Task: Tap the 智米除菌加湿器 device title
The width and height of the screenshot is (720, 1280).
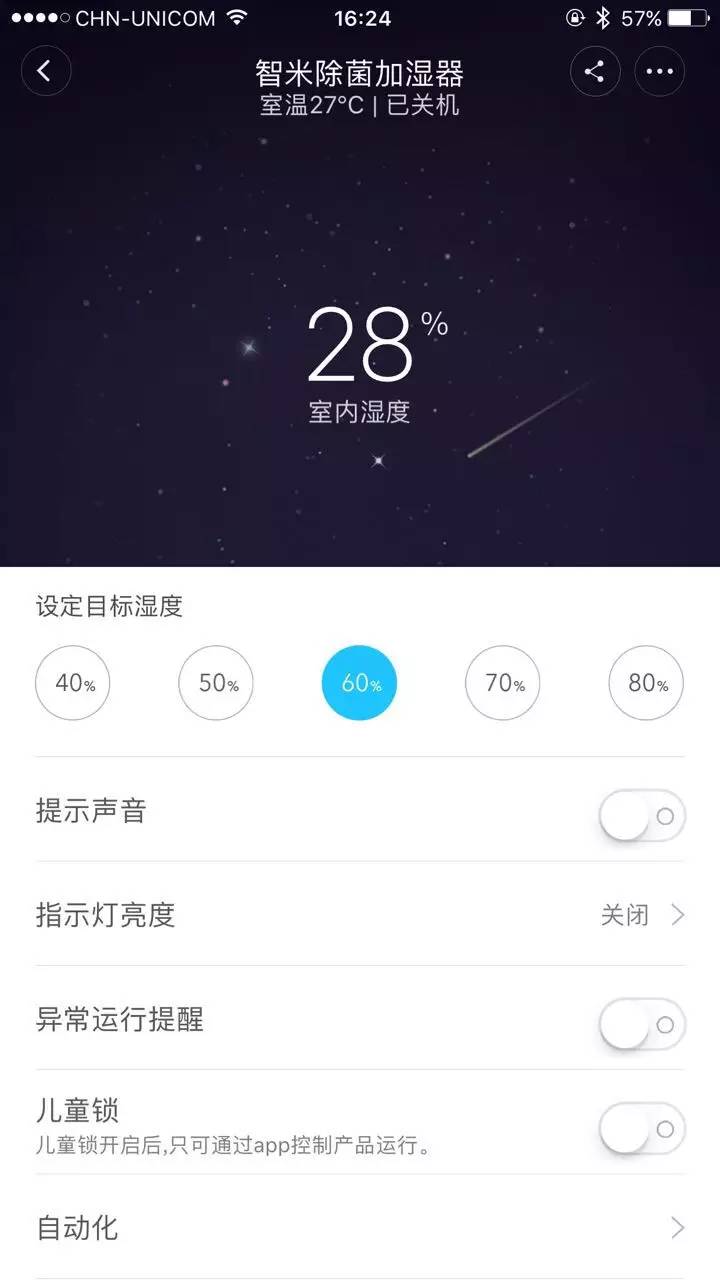Action: coord(360,72)
